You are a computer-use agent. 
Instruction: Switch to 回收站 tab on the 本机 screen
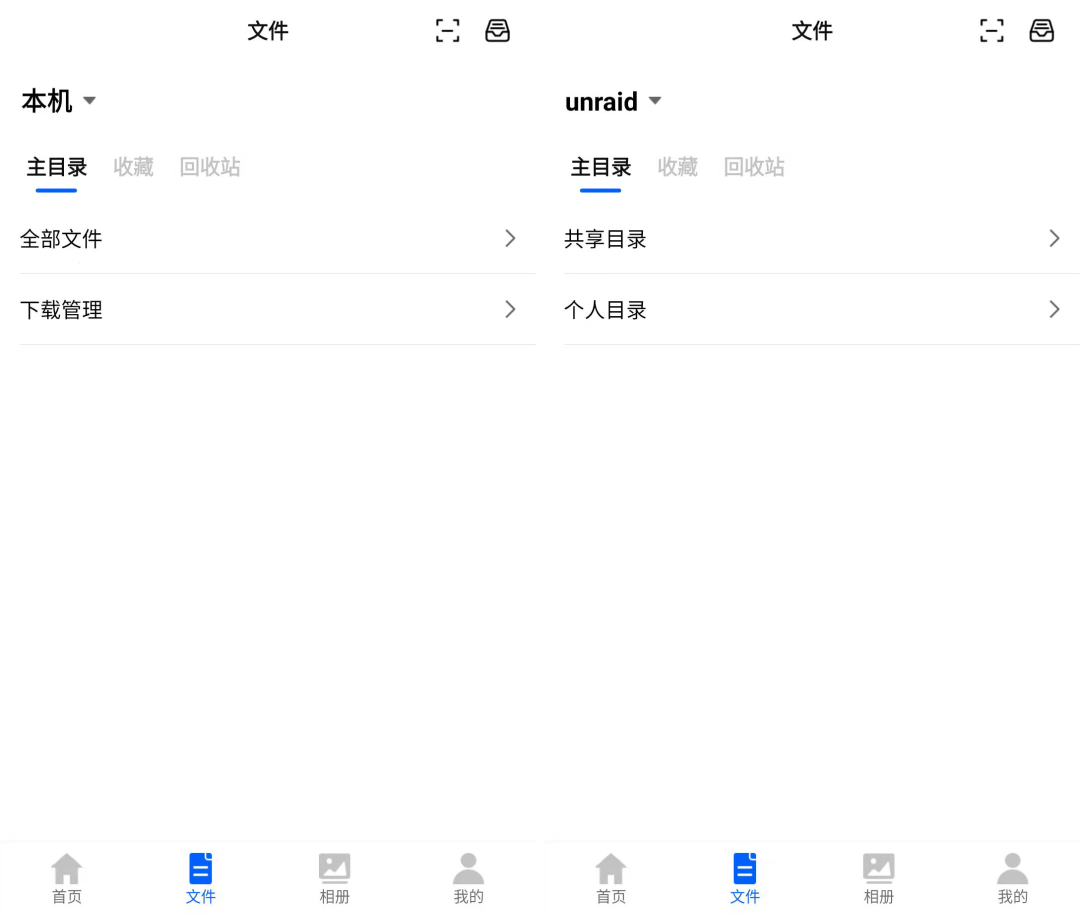pos(210,167)
